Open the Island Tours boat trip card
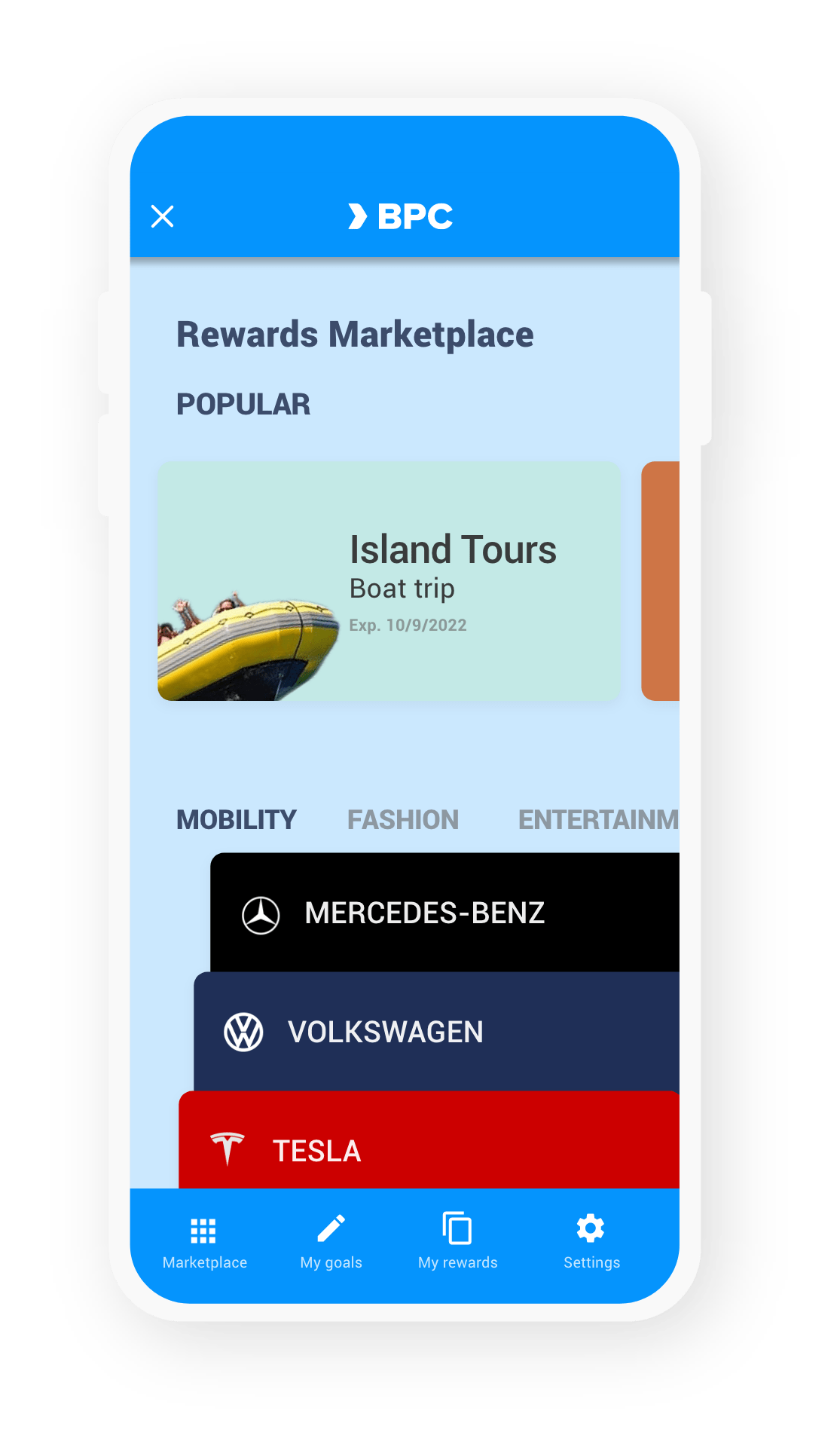This screenshot has width=840, height=1450. (389, 581)
